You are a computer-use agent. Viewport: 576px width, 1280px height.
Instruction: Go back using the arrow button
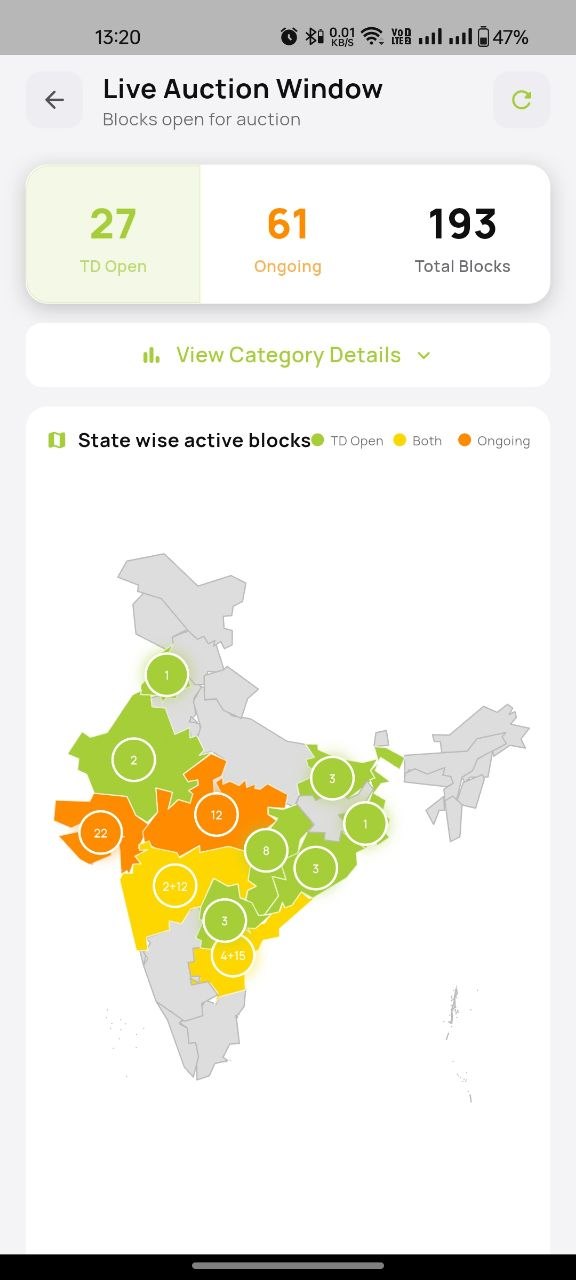(x=54, y=100)
